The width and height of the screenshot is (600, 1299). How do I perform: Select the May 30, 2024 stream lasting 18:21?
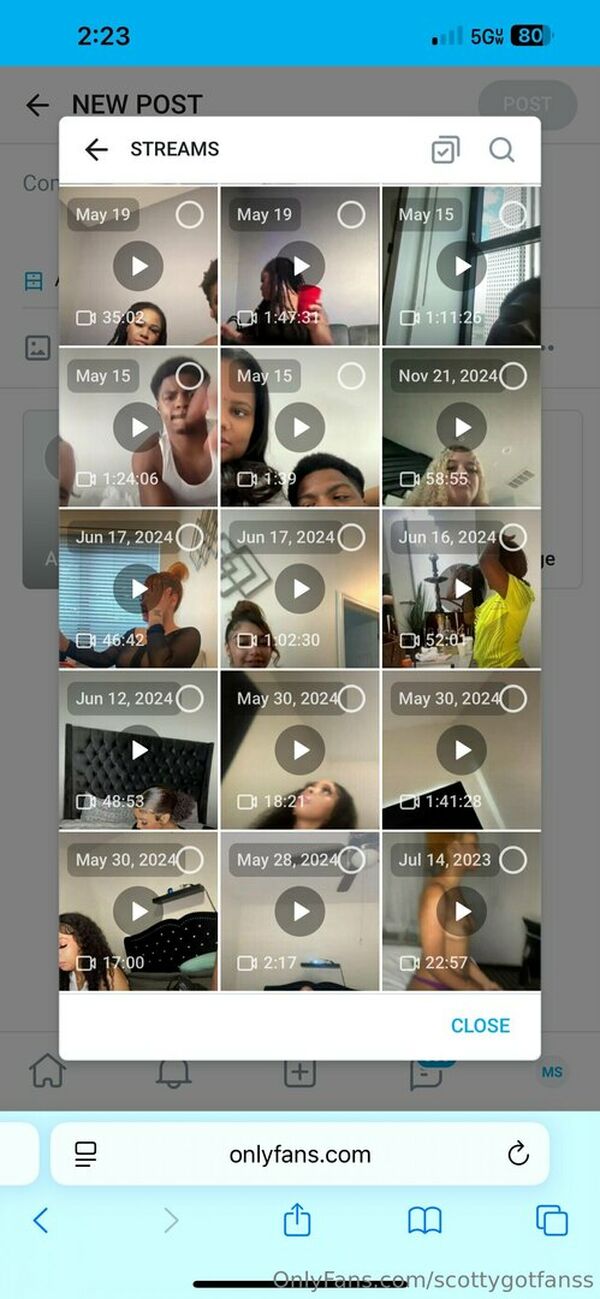coord(351,699)
